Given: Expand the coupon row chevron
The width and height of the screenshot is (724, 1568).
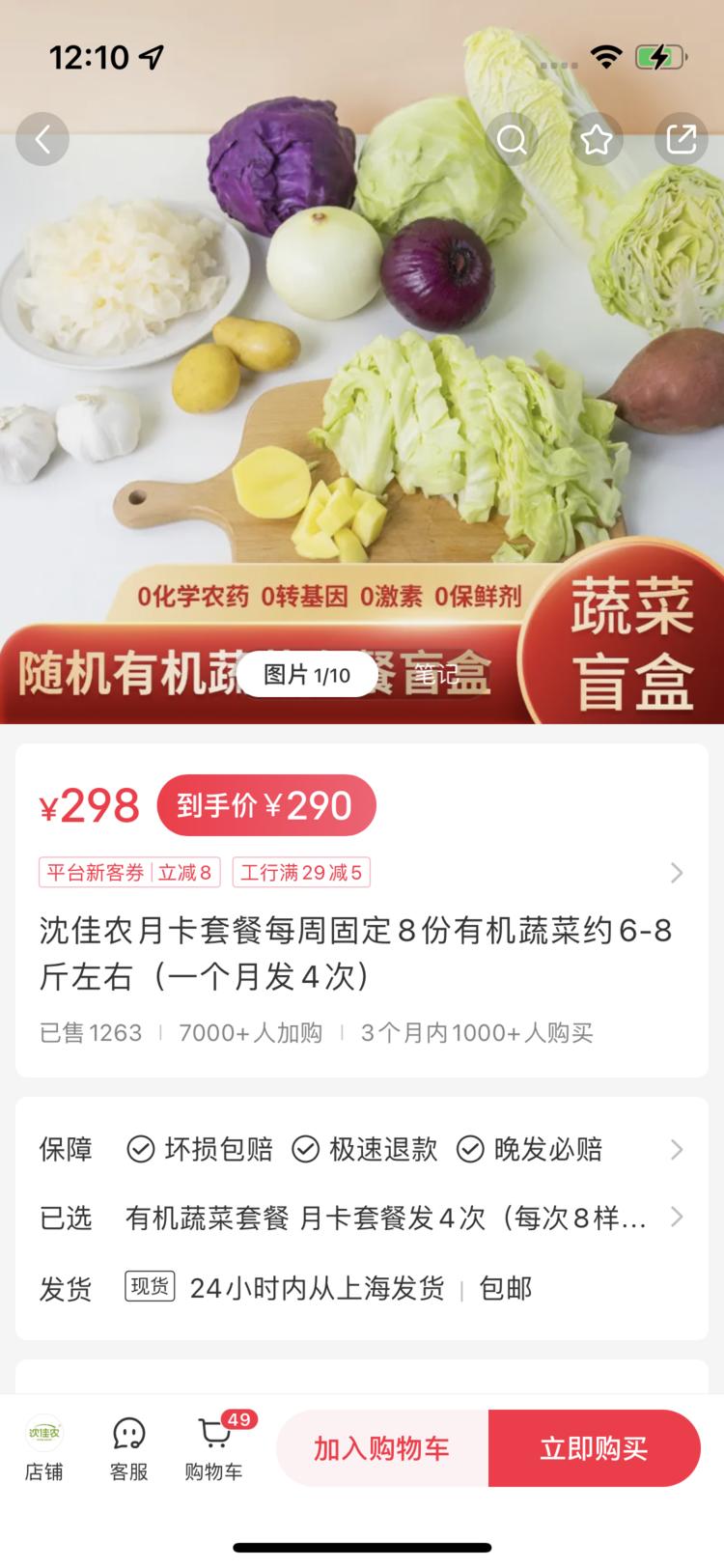Looking at the screenshot, I should (675, 873).
